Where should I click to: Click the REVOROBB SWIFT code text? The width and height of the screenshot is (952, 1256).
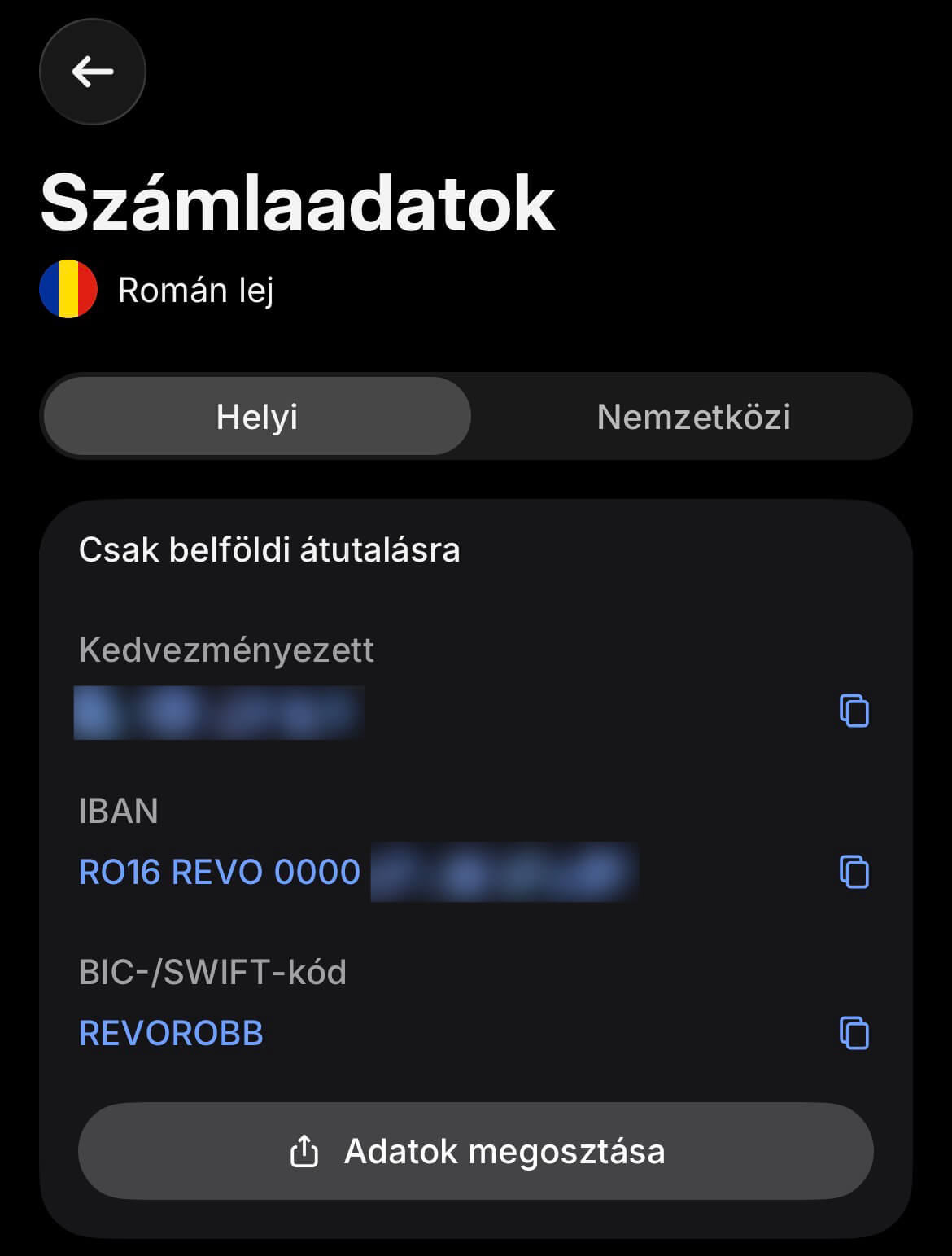171,1032
